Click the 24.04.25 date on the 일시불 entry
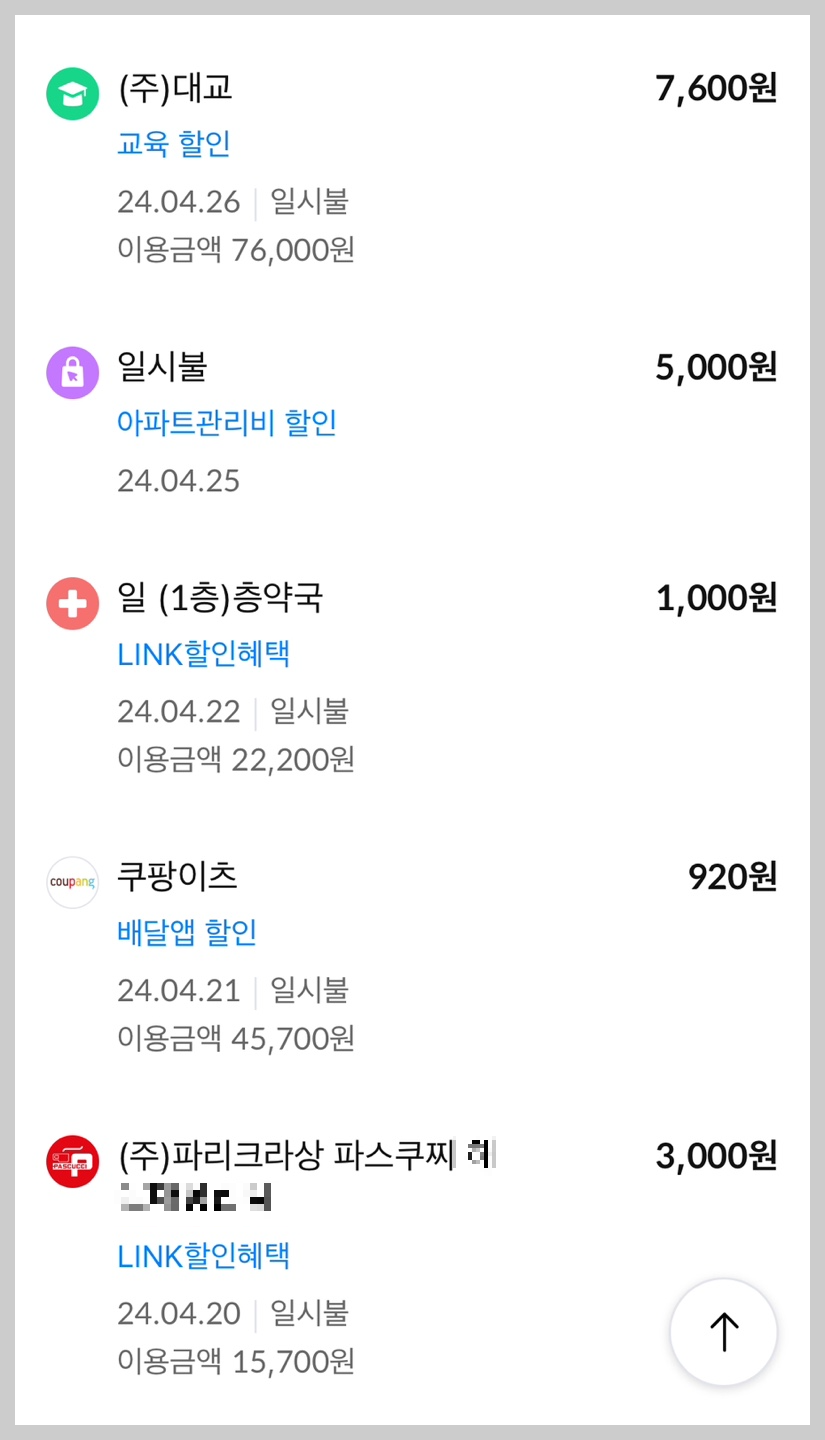 tap(178, 481)
